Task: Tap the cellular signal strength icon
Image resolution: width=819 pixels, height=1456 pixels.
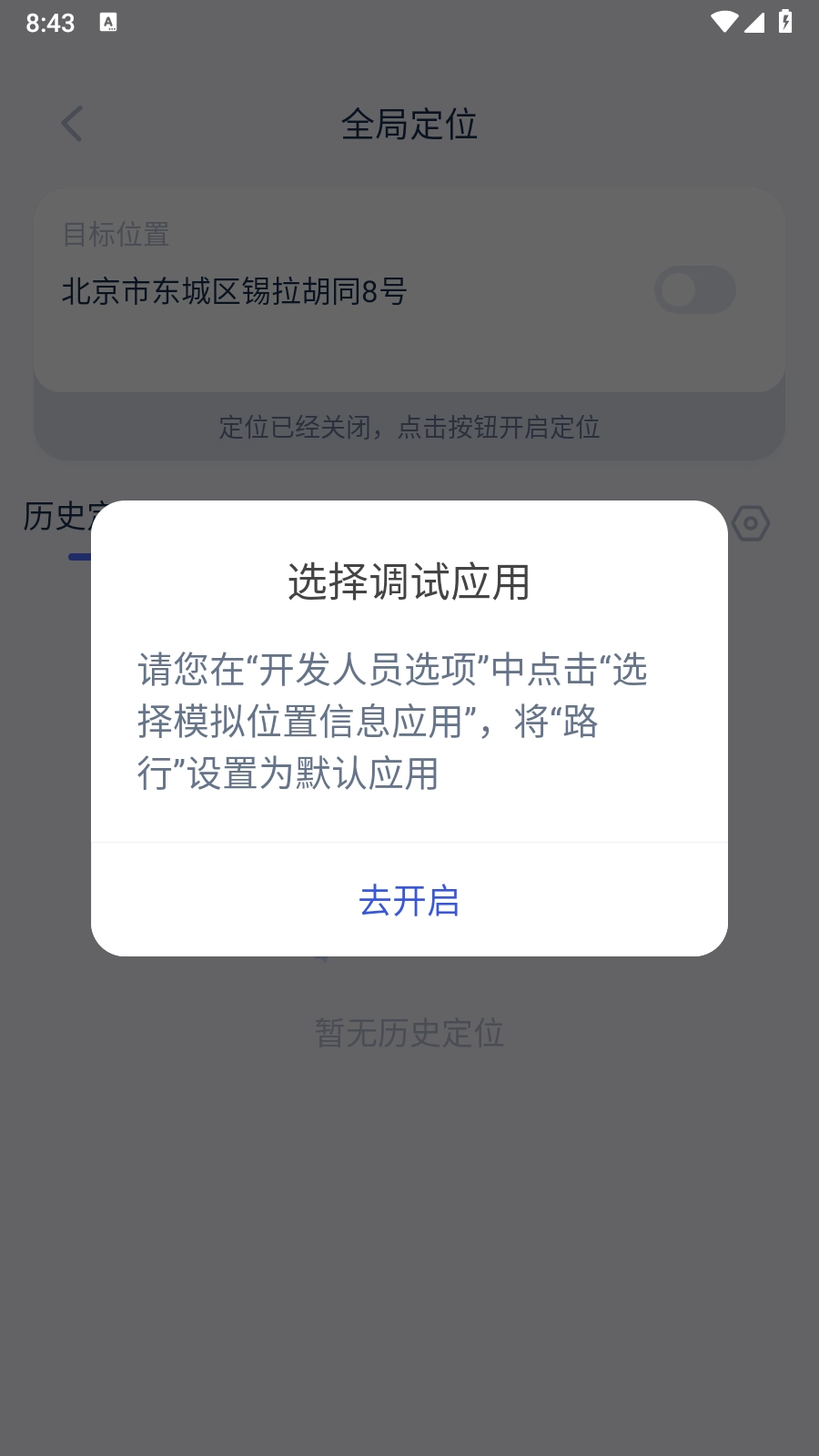Action: (755, 23)
